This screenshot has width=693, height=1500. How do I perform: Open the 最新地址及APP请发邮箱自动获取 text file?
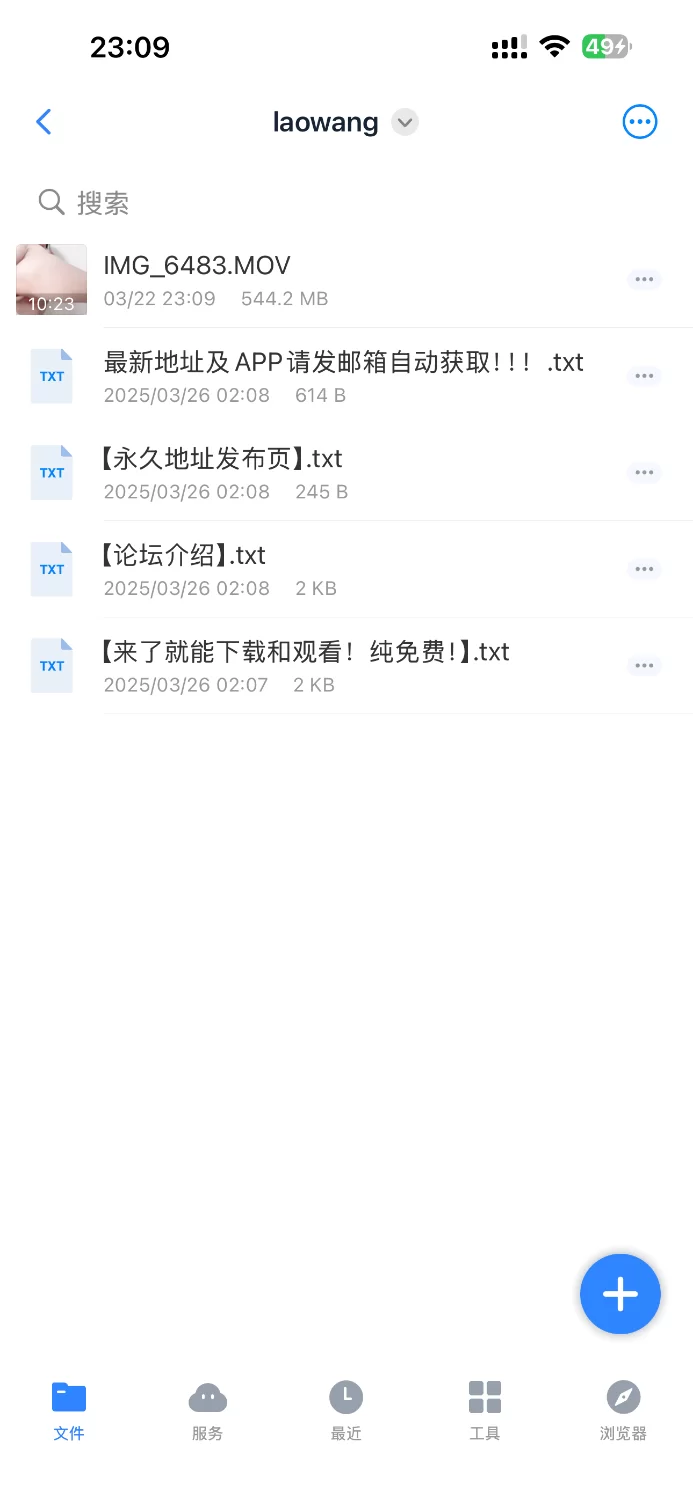coord(343,376)
